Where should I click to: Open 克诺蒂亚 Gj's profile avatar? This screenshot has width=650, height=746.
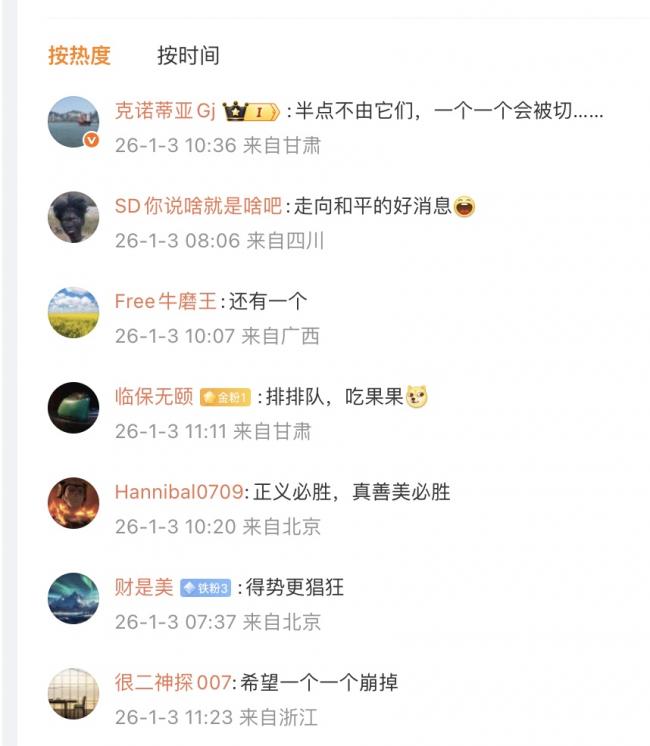pyautogui.click(x=73, y=122)
